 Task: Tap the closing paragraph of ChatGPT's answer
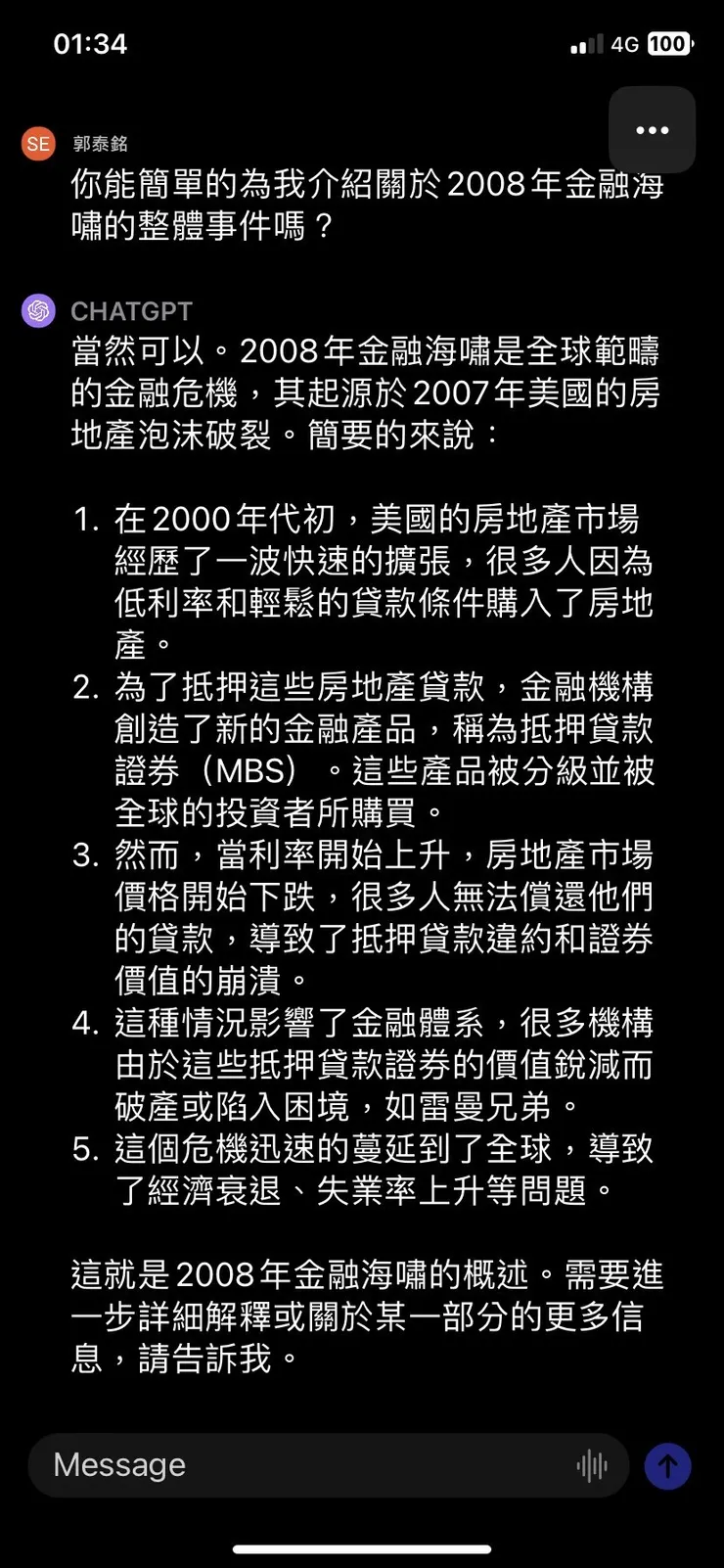(x=362, y=1316)
